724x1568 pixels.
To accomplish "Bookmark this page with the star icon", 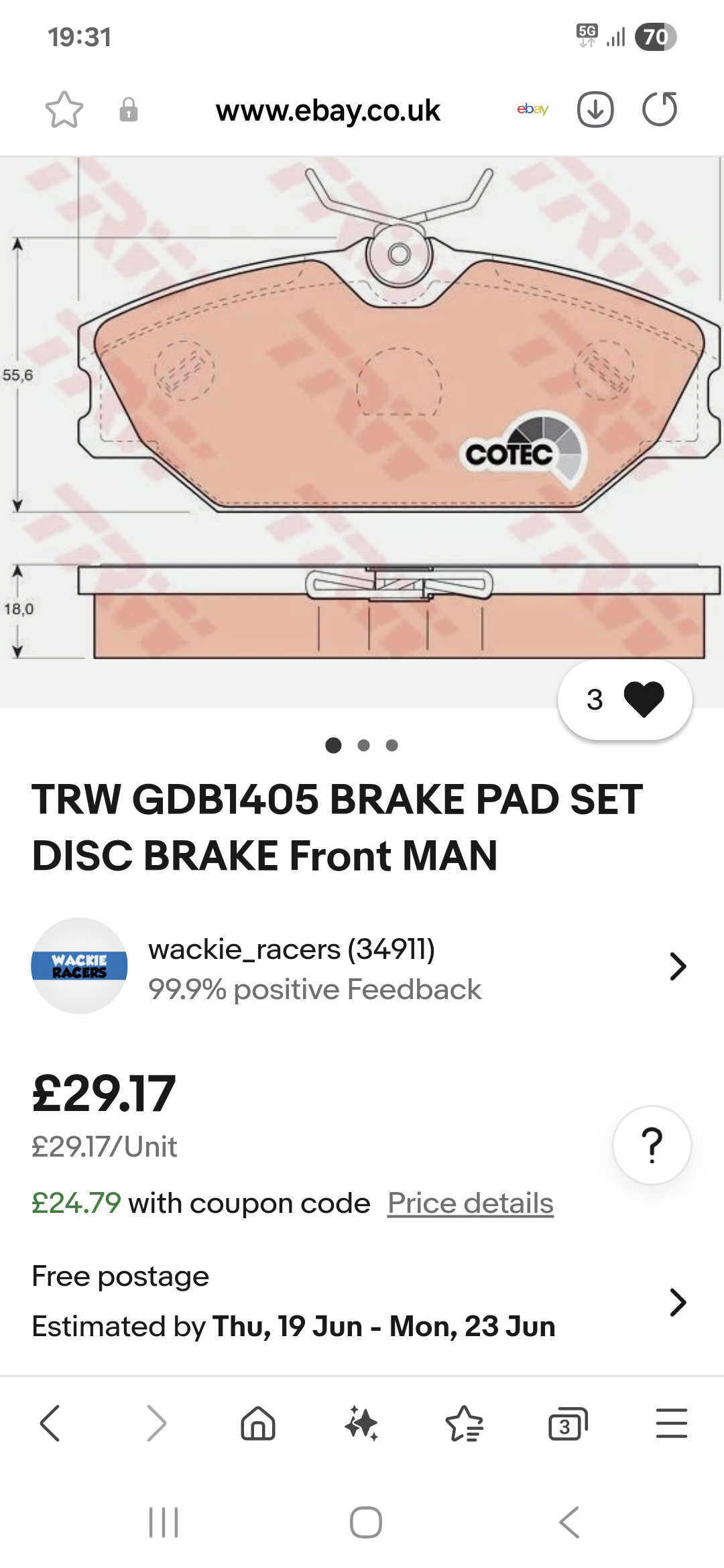I will [64, 109].
